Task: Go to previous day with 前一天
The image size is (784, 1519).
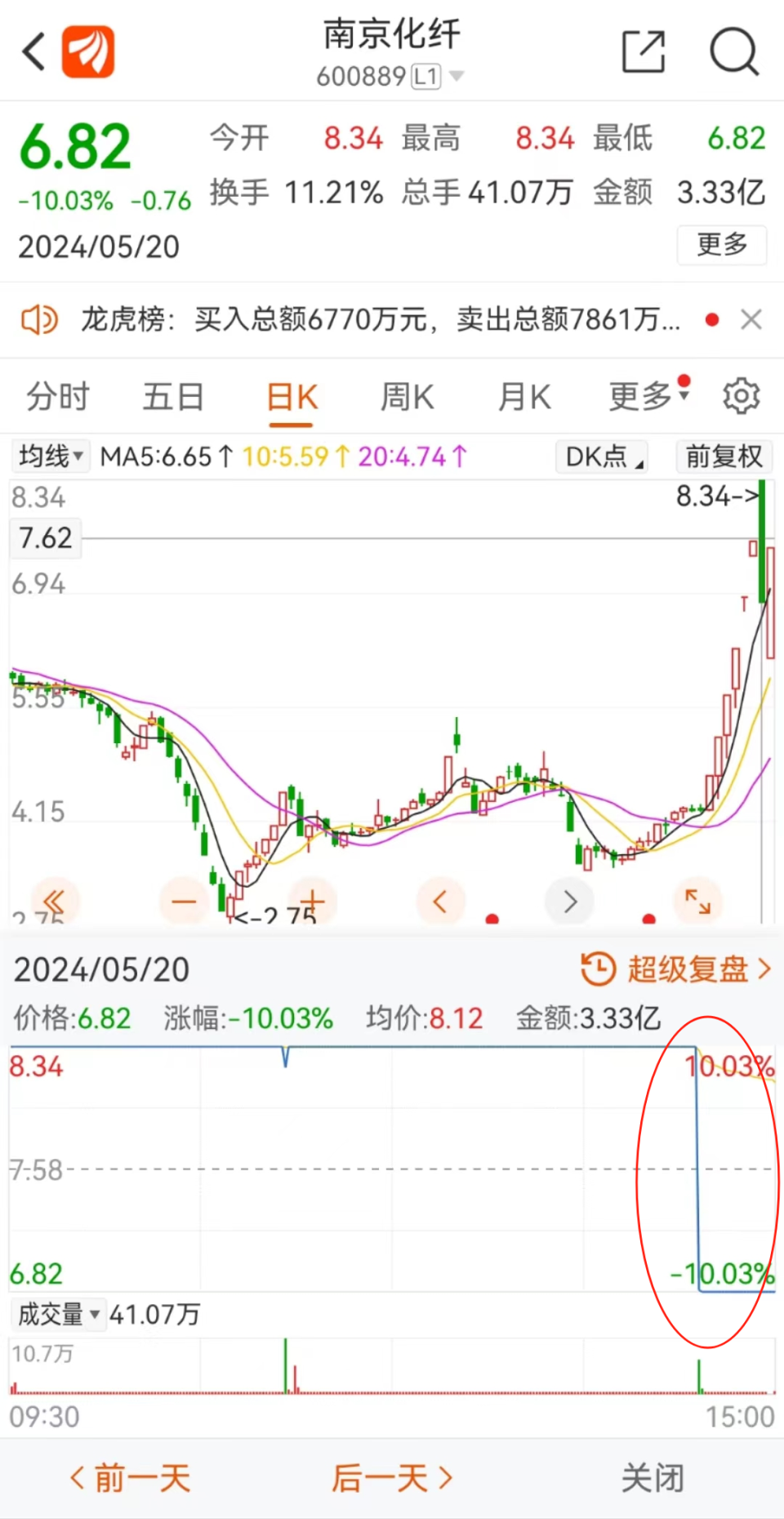Action: pyautogui.click(x=131, y=1478)
